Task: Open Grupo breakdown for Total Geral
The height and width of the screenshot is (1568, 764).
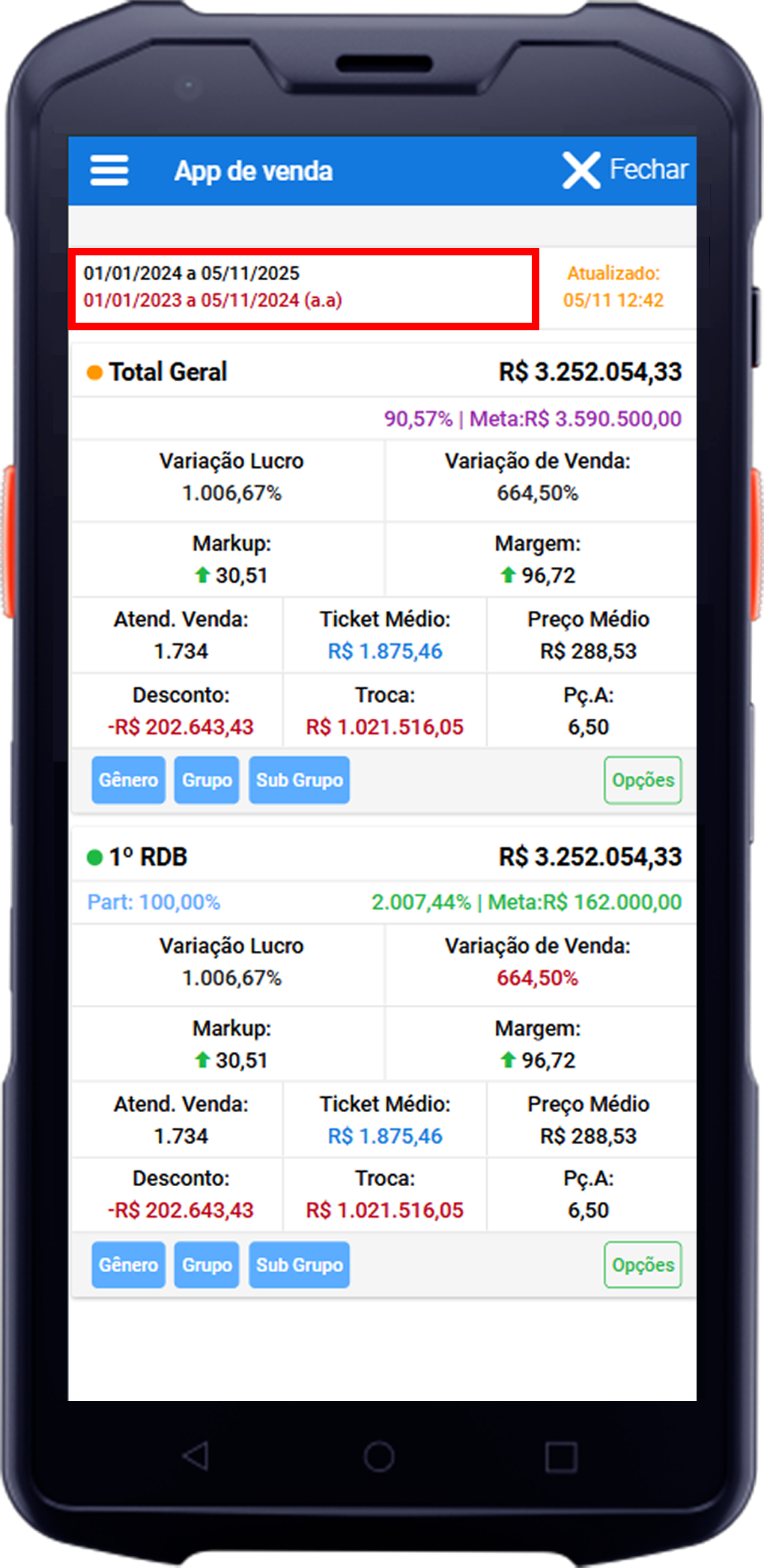Action: coord(207,780)
